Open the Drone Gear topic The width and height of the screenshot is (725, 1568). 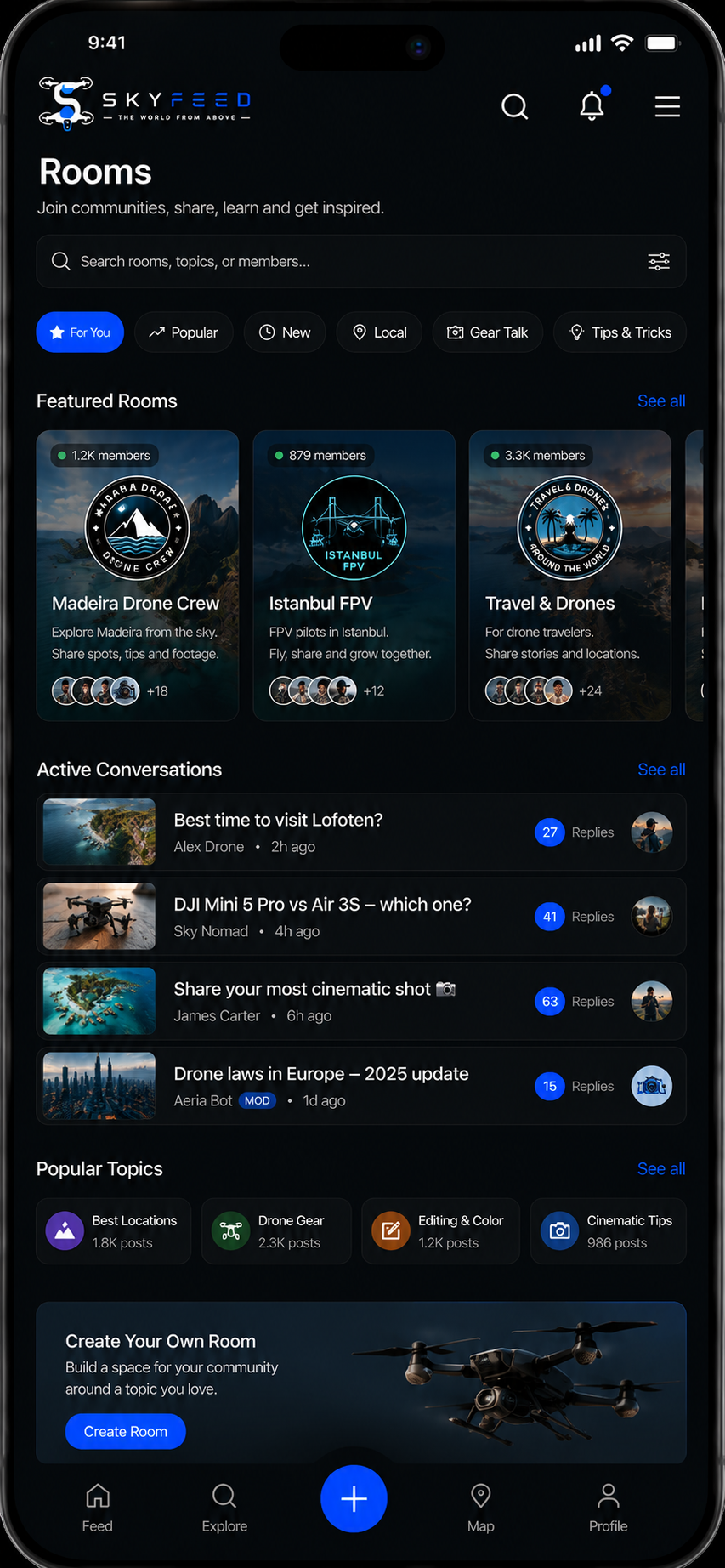tap(276, 1231)
